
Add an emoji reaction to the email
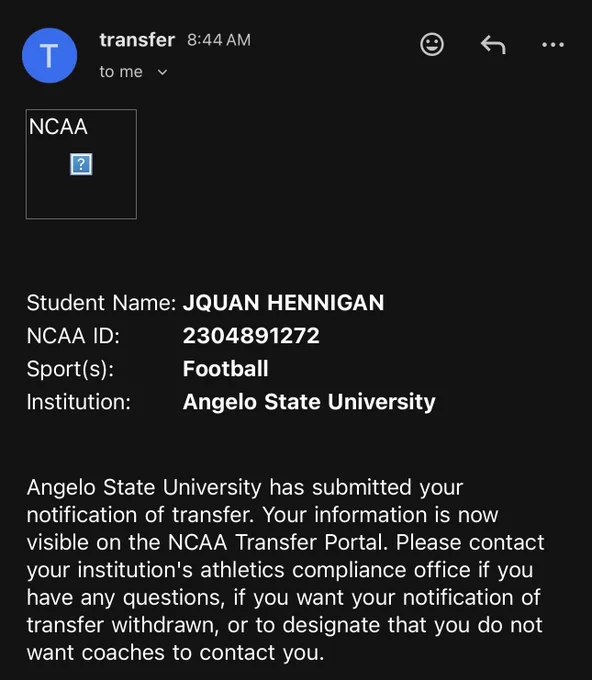pos(432,44)
